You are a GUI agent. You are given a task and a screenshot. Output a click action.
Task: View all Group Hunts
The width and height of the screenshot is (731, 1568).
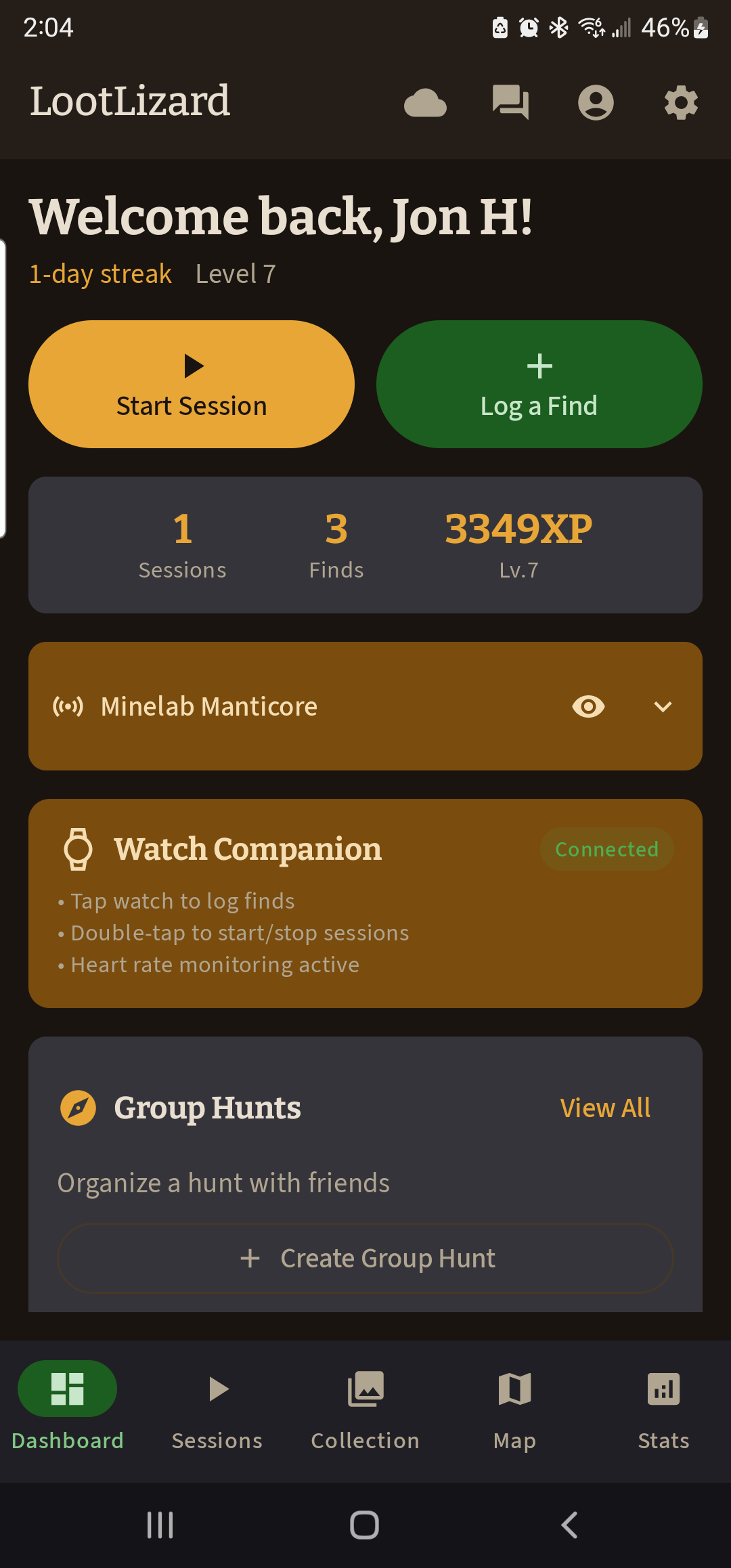(605, 1108)
